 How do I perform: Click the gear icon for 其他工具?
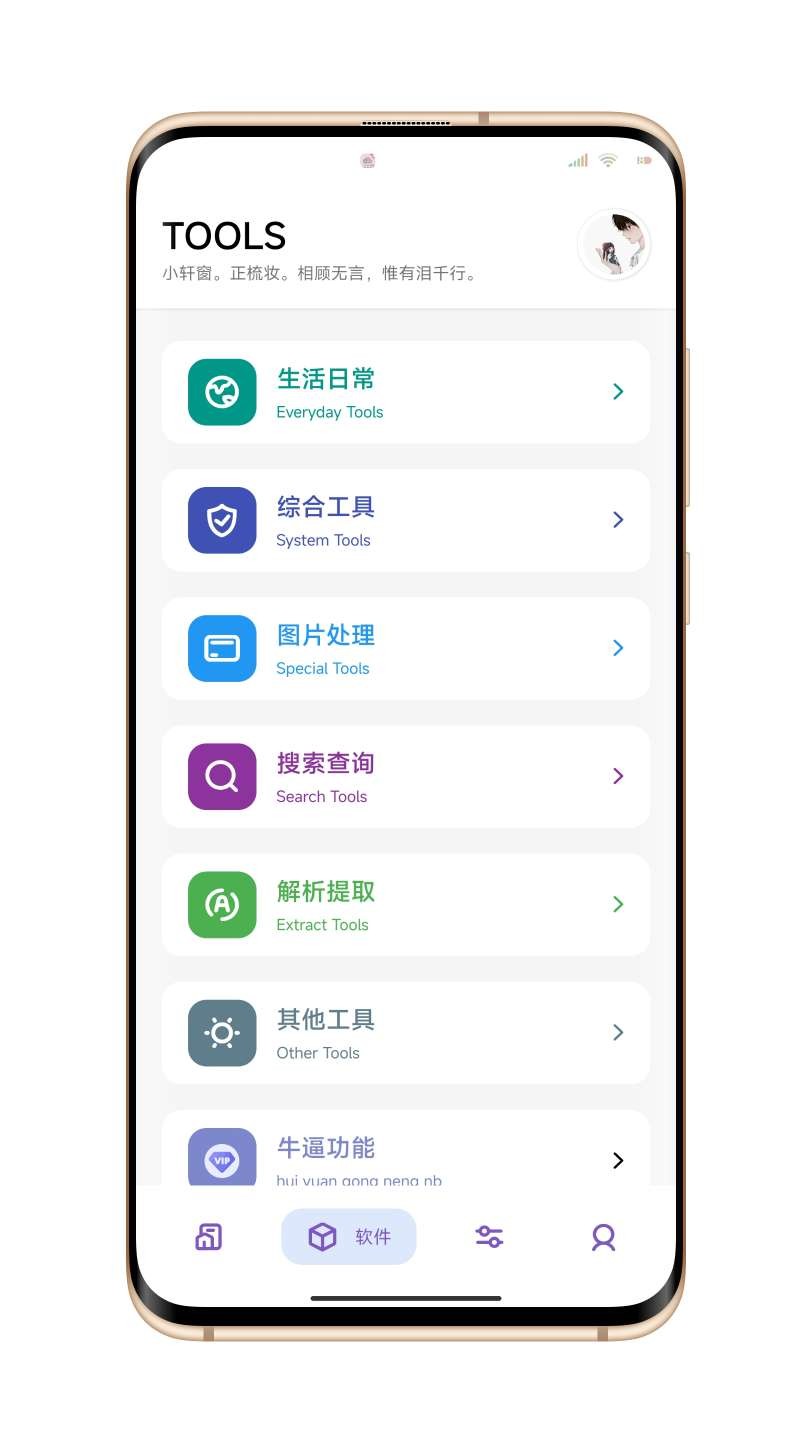click(x=222, y=1033)
